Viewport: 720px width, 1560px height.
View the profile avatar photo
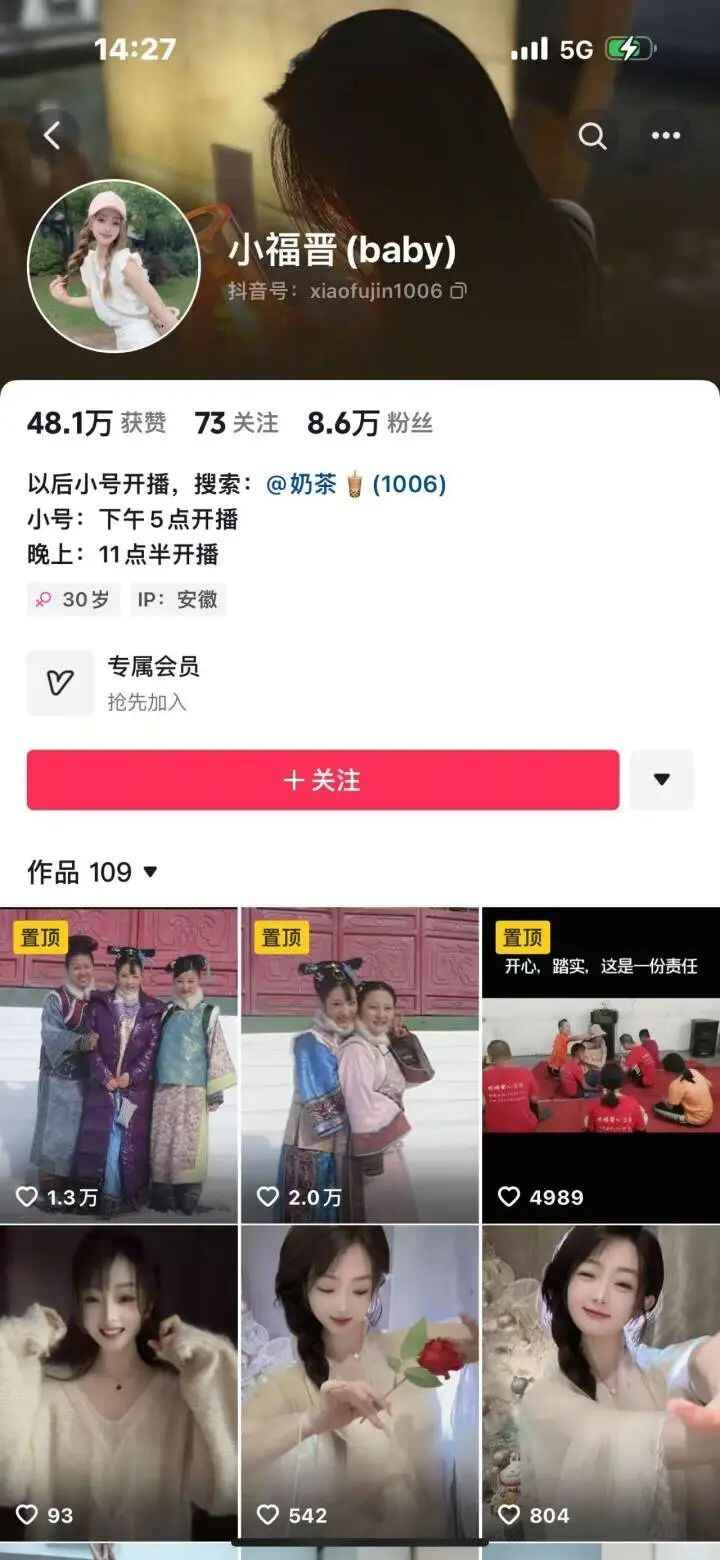tap(114, 266)
